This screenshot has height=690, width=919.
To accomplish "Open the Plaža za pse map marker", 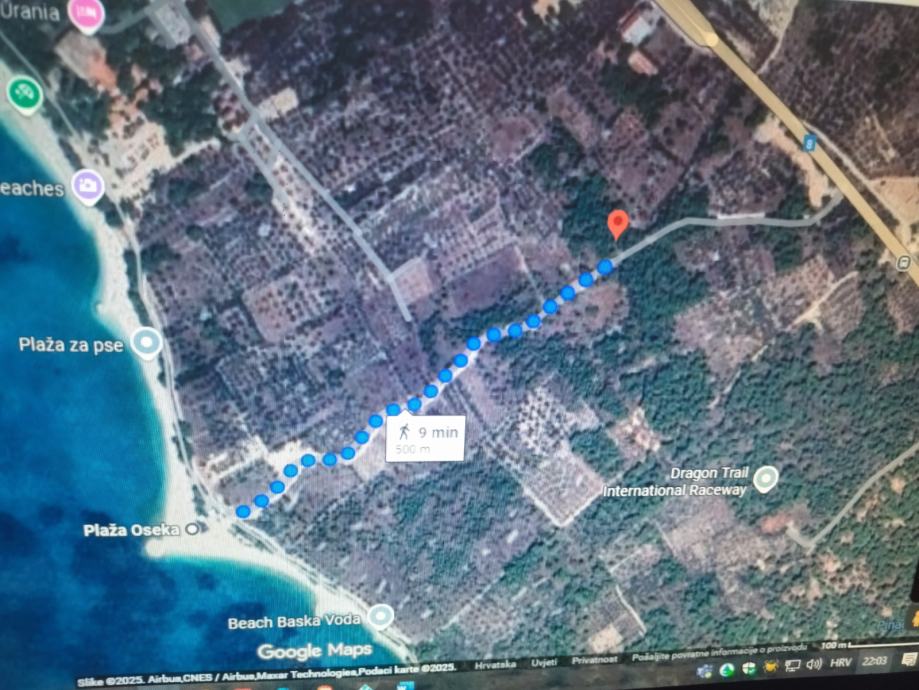I will [147, 343].
